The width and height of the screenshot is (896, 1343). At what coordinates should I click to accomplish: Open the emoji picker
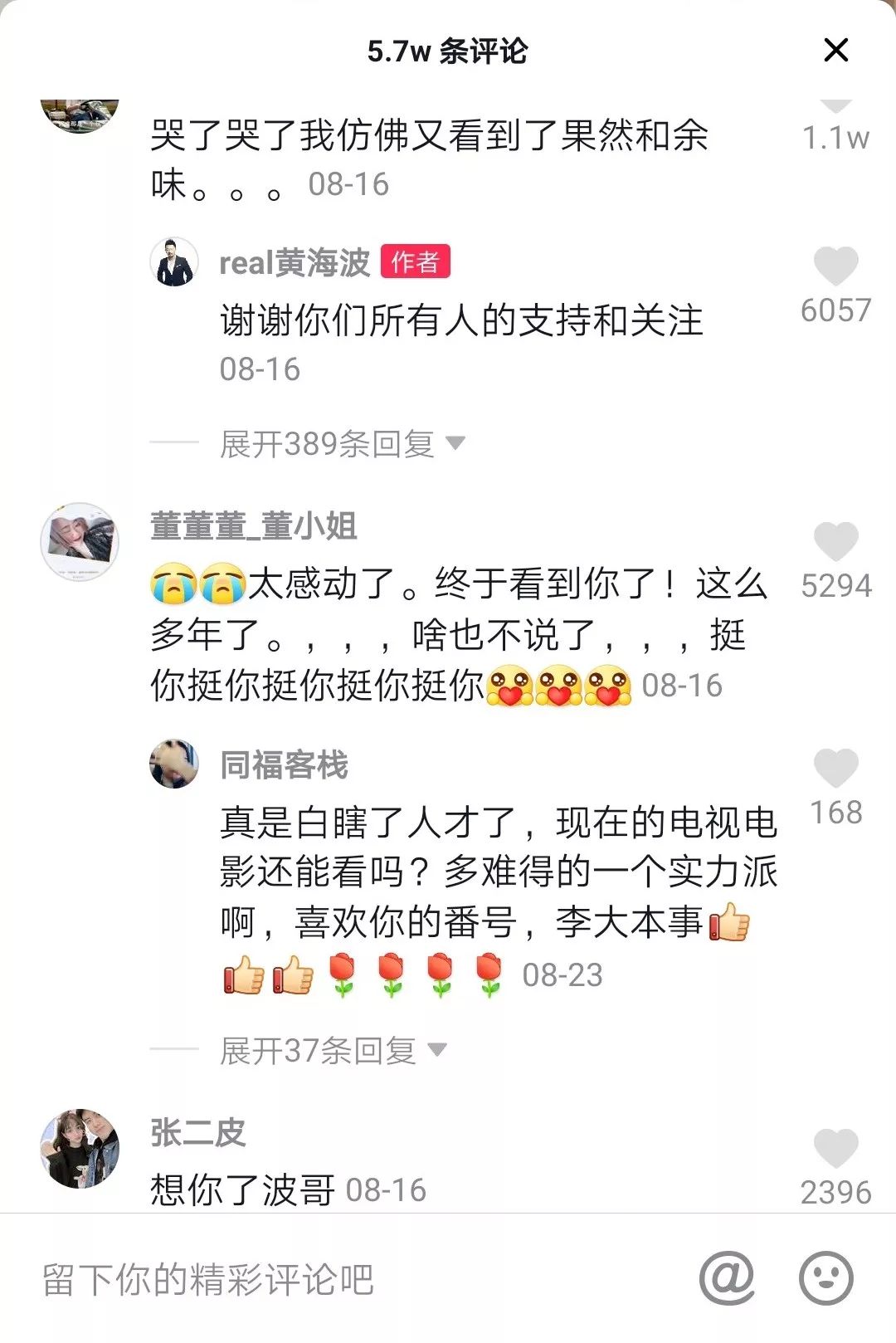point(825,1278)
